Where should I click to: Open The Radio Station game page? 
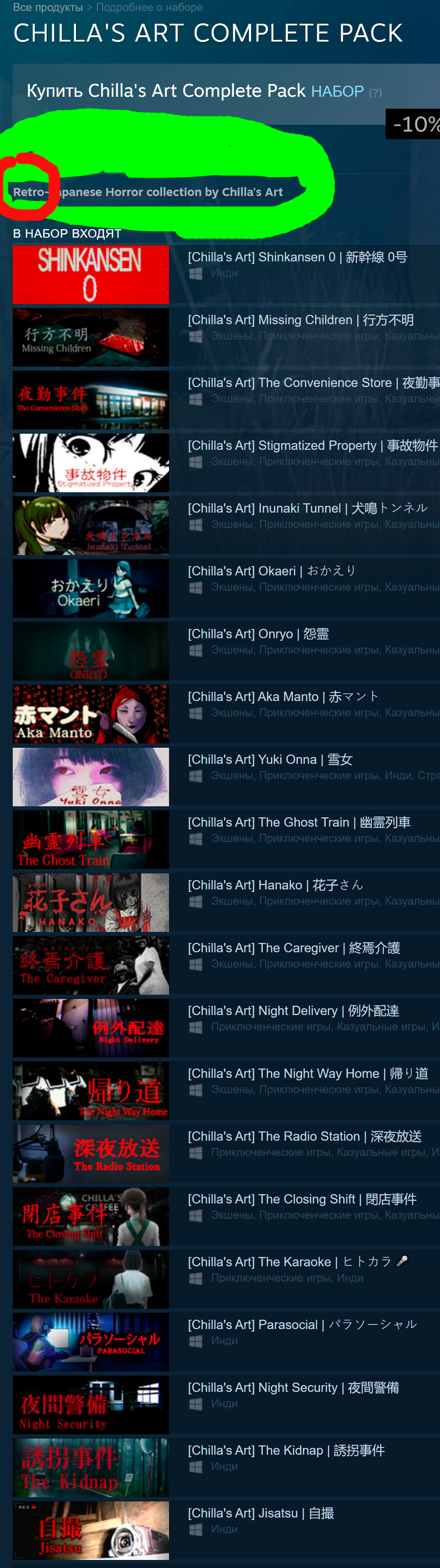(304, 1136)
